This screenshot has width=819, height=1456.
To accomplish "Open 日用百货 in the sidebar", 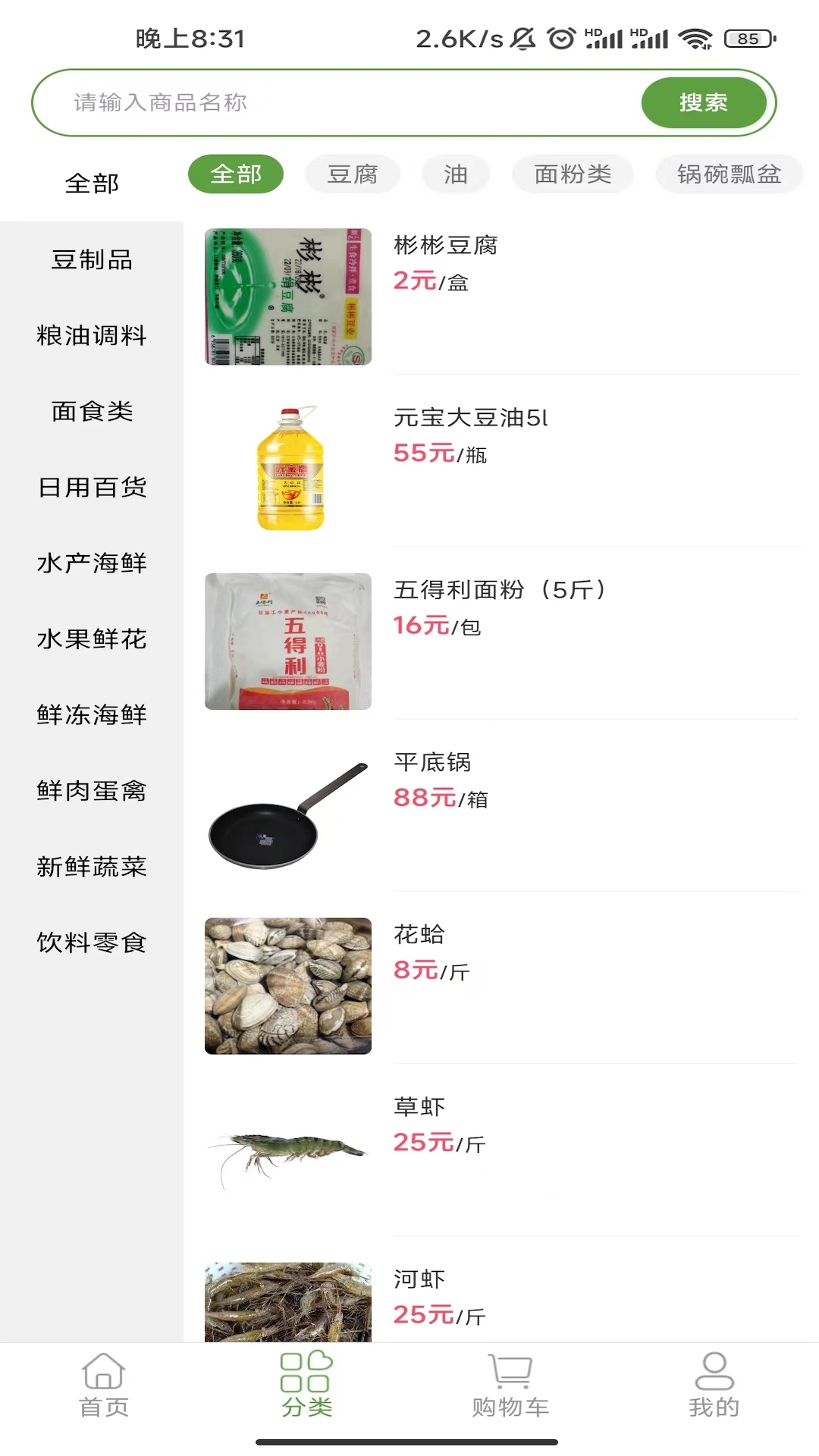I will pos(92,488).
